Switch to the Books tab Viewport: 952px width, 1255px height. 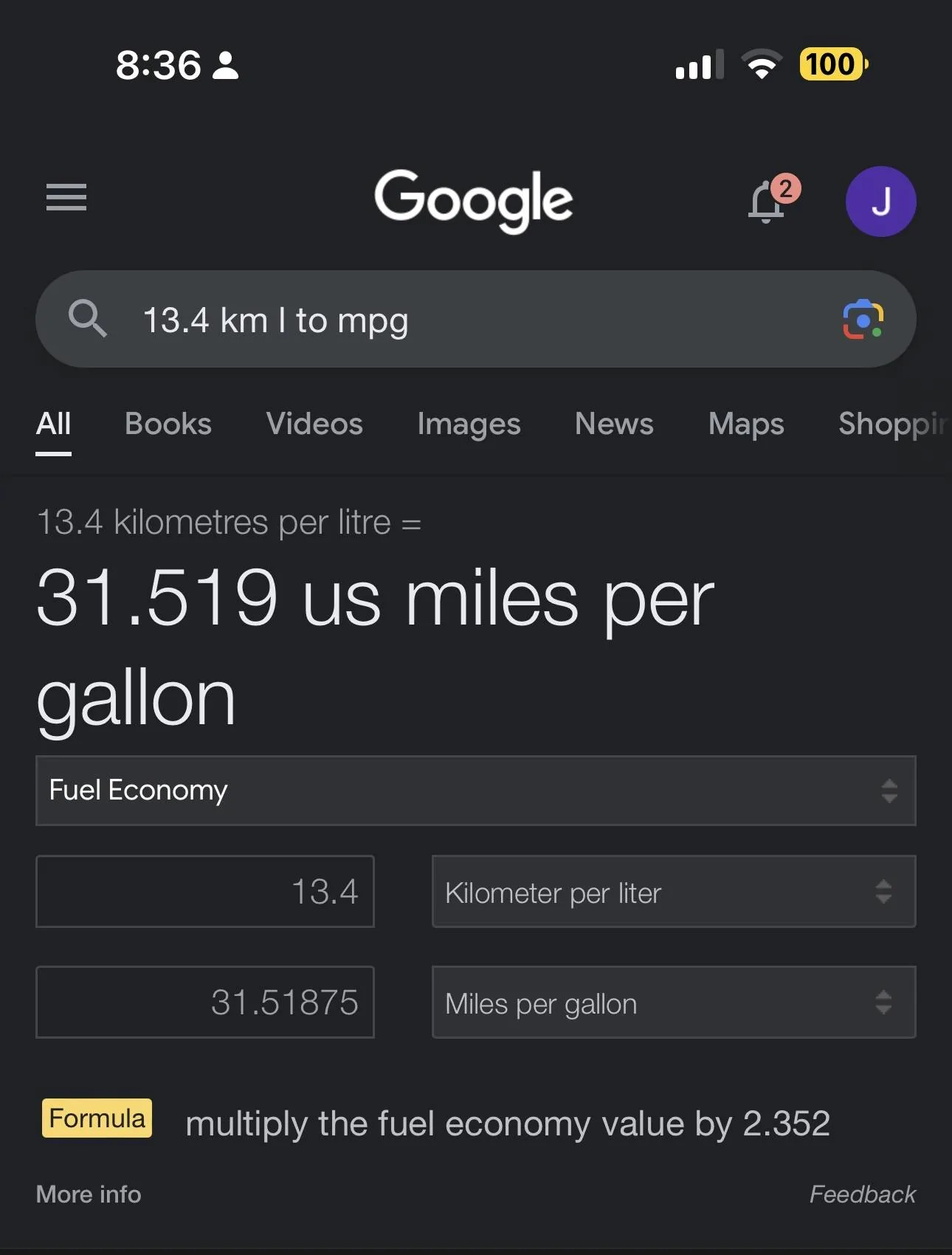168,424
